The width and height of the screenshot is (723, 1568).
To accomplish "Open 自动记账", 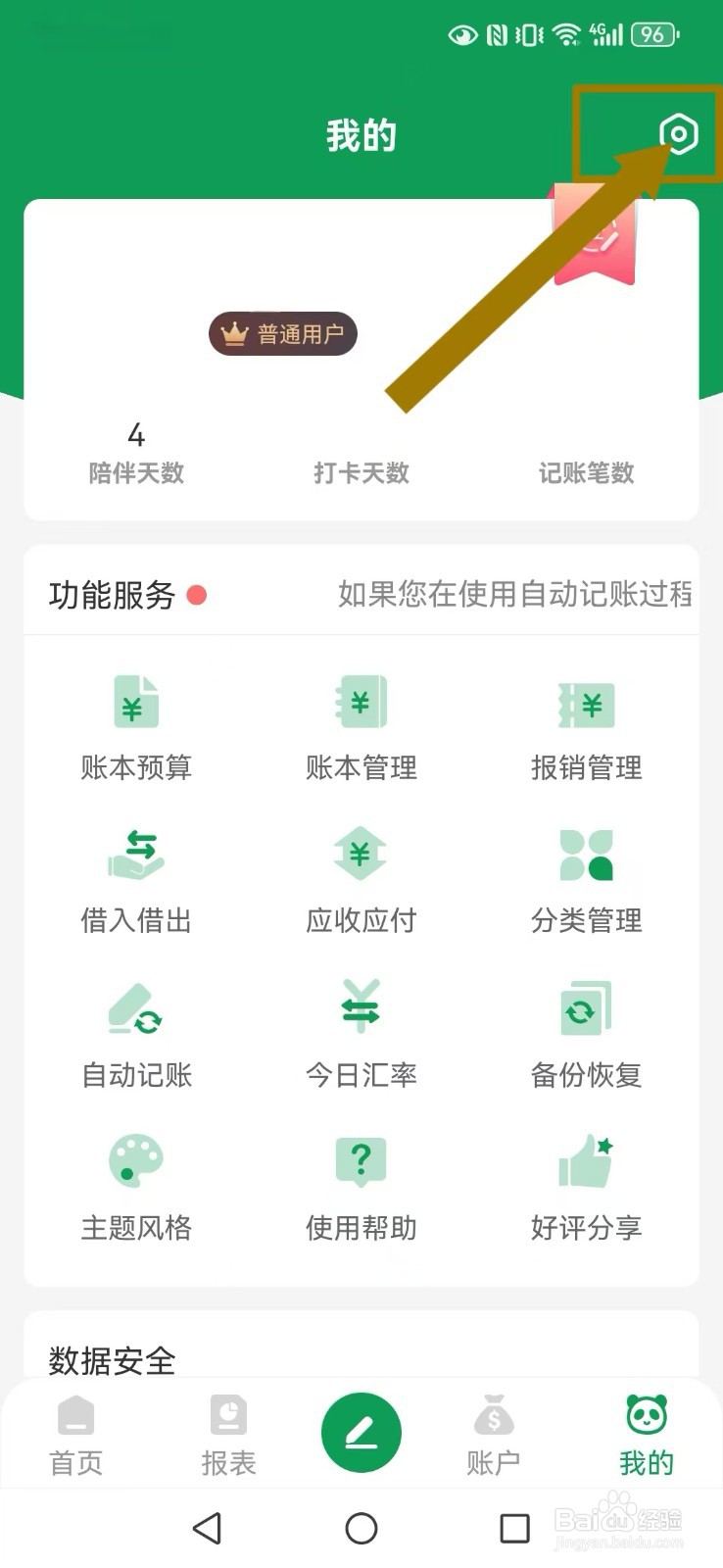I will tap(136, 1035).
